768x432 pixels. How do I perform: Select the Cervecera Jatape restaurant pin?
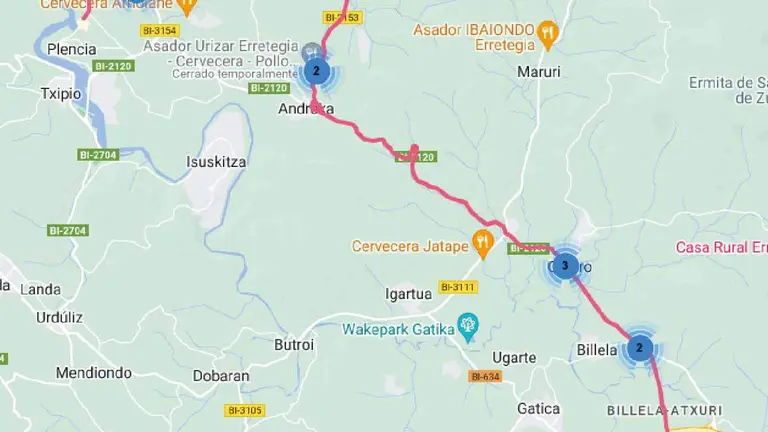(x=483, y=241)
